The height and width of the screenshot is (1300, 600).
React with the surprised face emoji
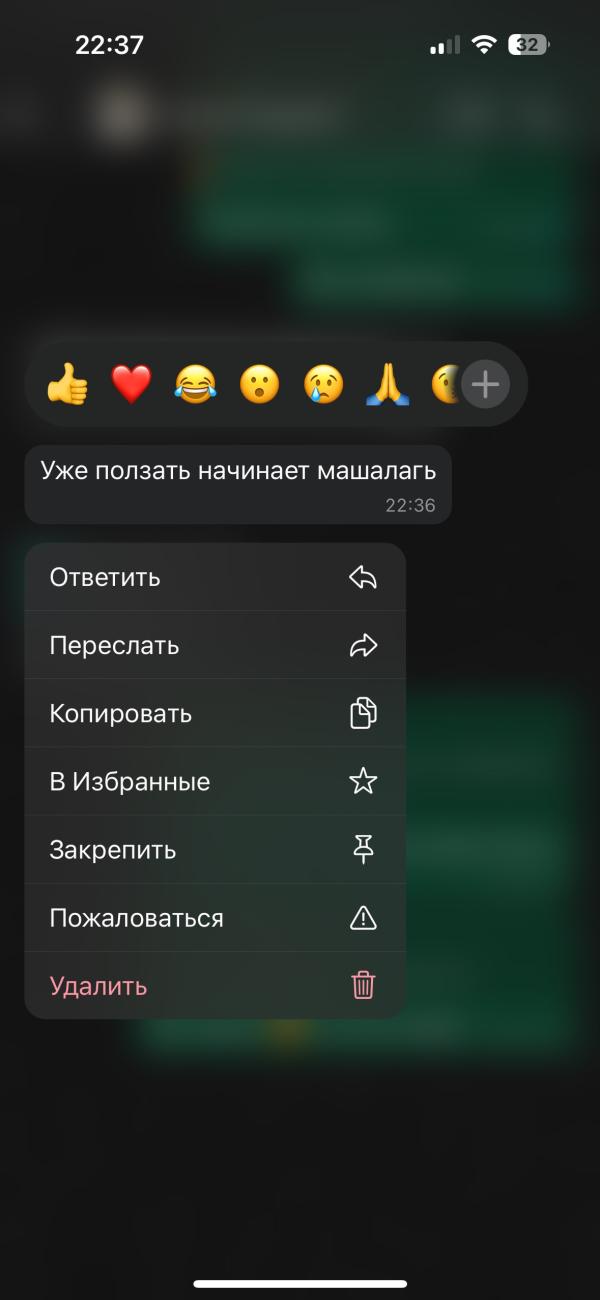pyautogui.click(x=259, y=384)
